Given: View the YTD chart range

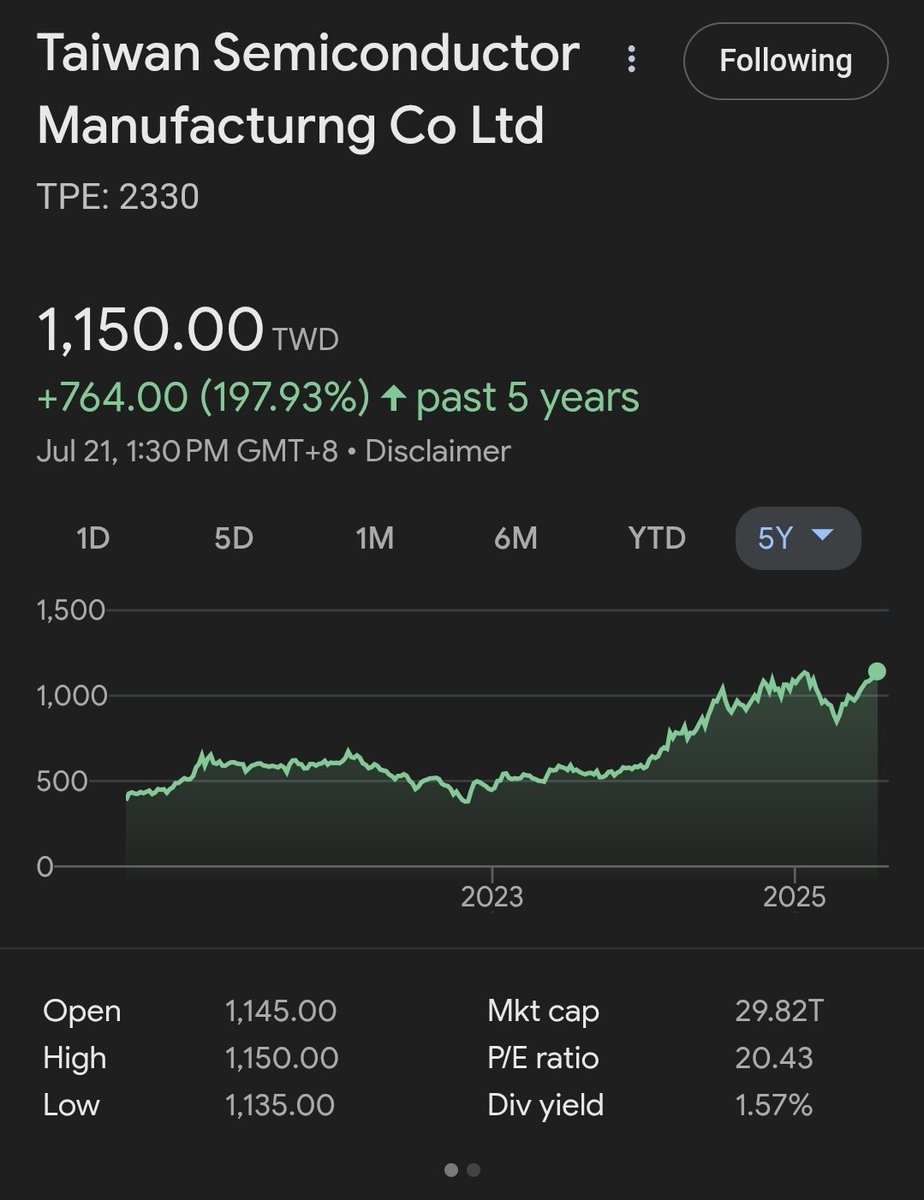Looking at the screenshot, I should [x=657, y=539].
